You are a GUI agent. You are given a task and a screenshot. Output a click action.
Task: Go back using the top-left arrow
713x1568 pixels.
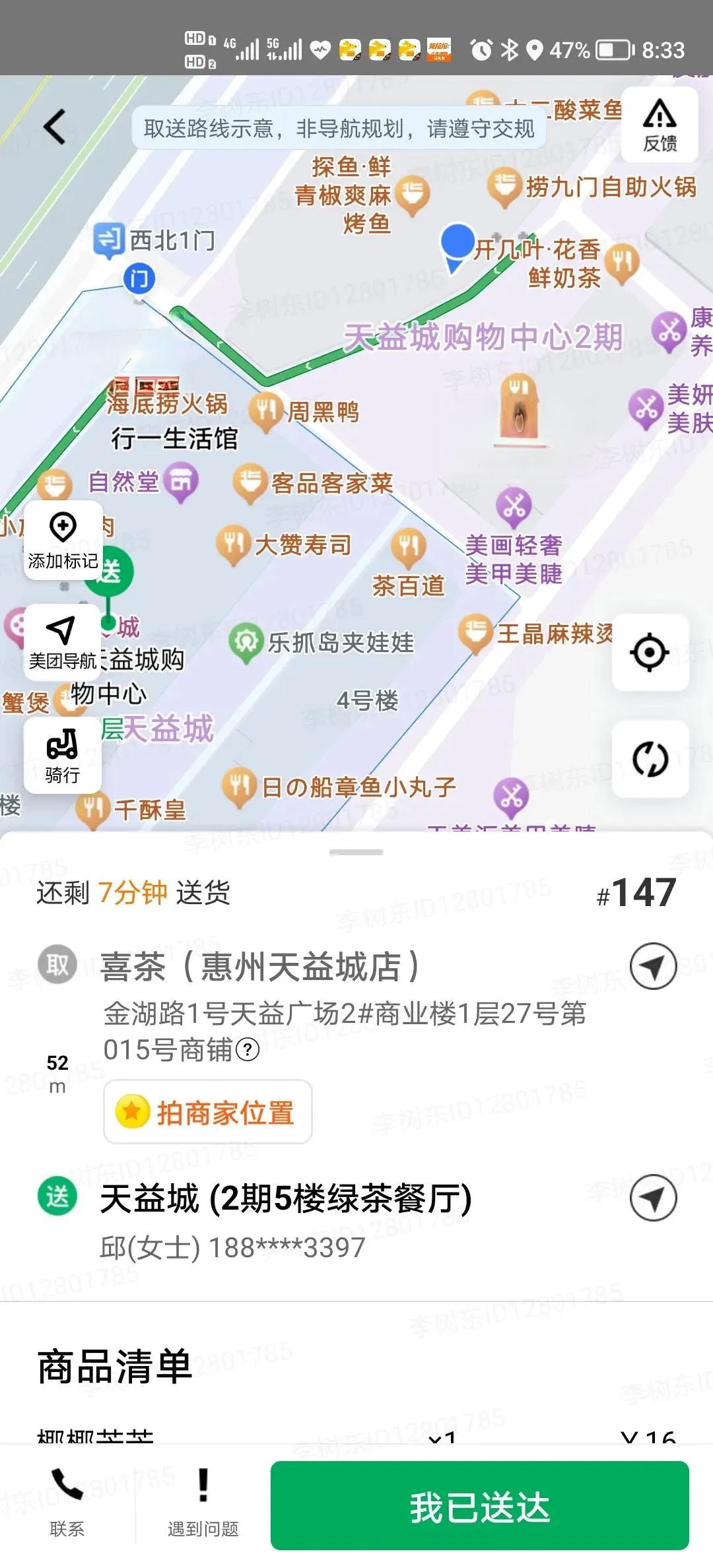click(55, 126)
